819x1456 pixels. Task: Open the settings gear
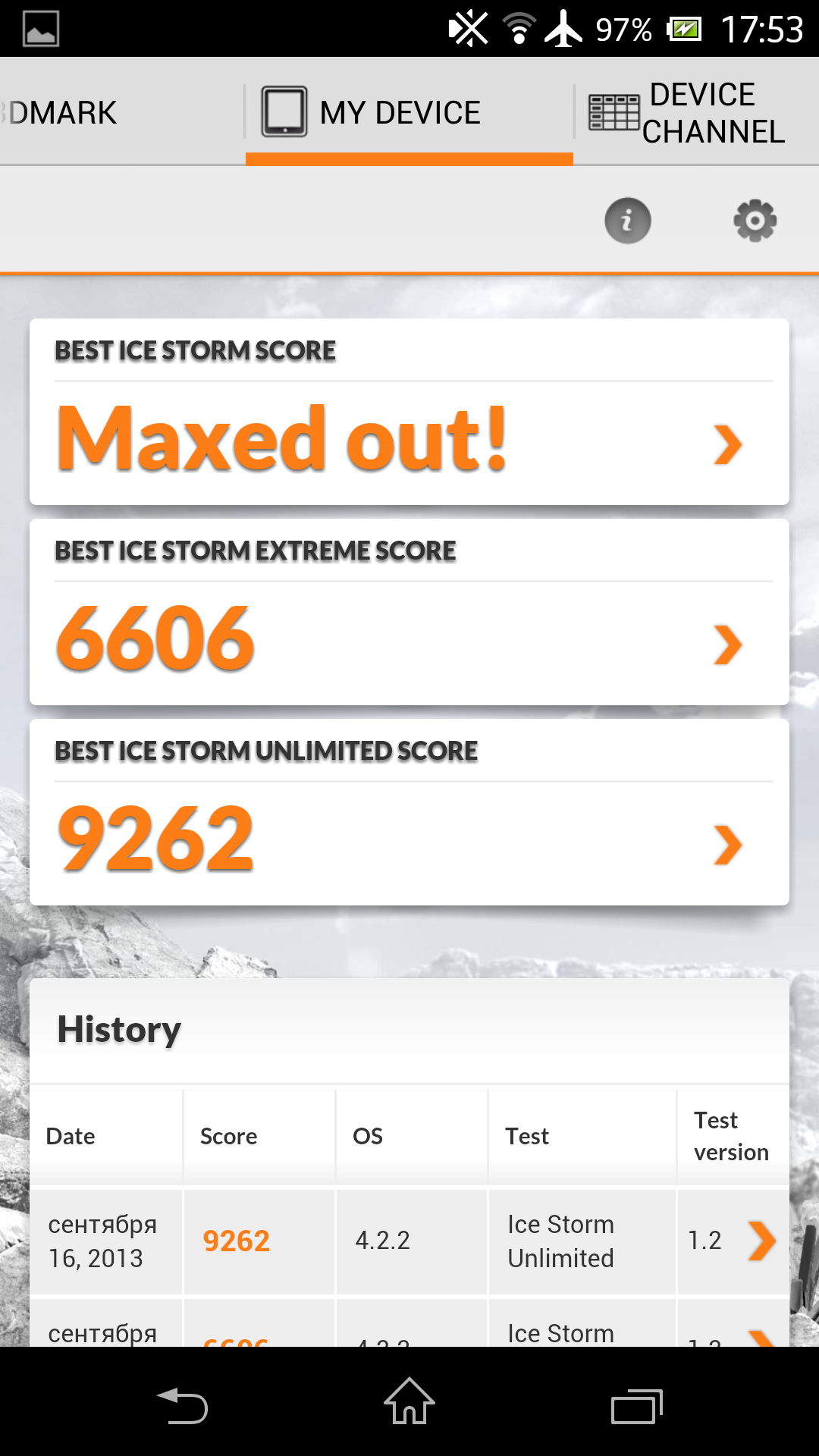755,221
